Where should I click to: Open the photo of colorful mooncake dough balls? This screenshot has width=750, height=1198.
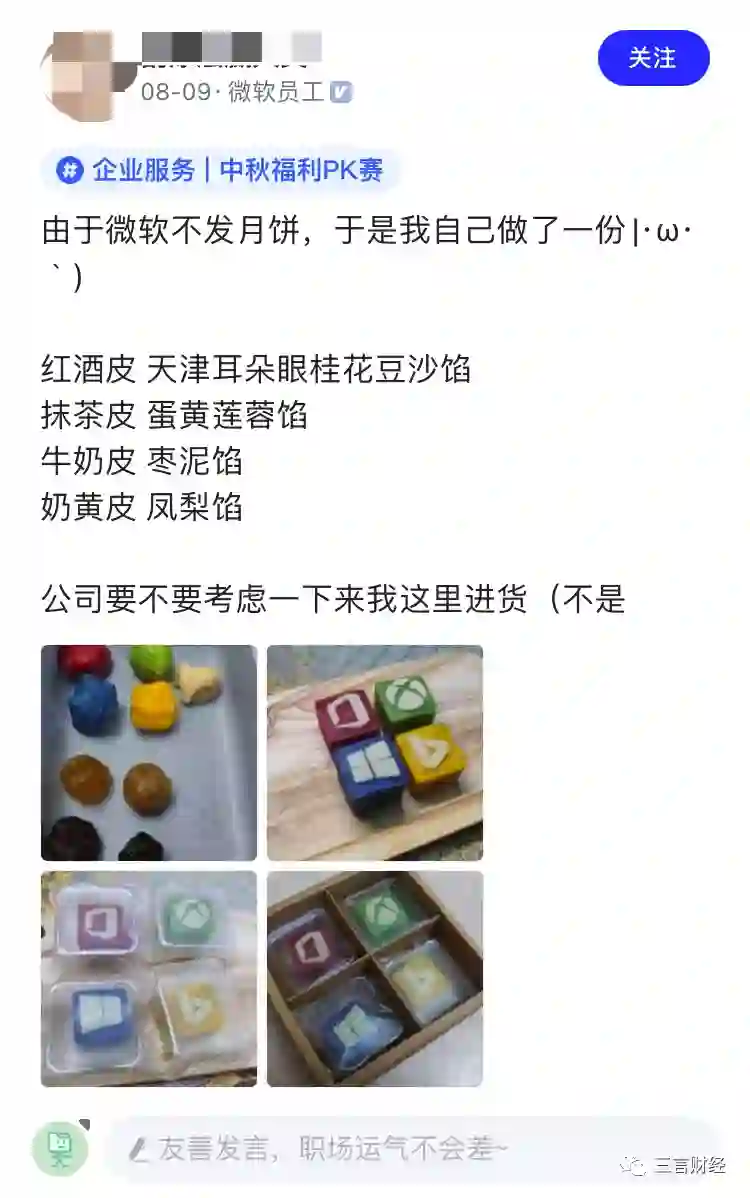tap(148, 752)
